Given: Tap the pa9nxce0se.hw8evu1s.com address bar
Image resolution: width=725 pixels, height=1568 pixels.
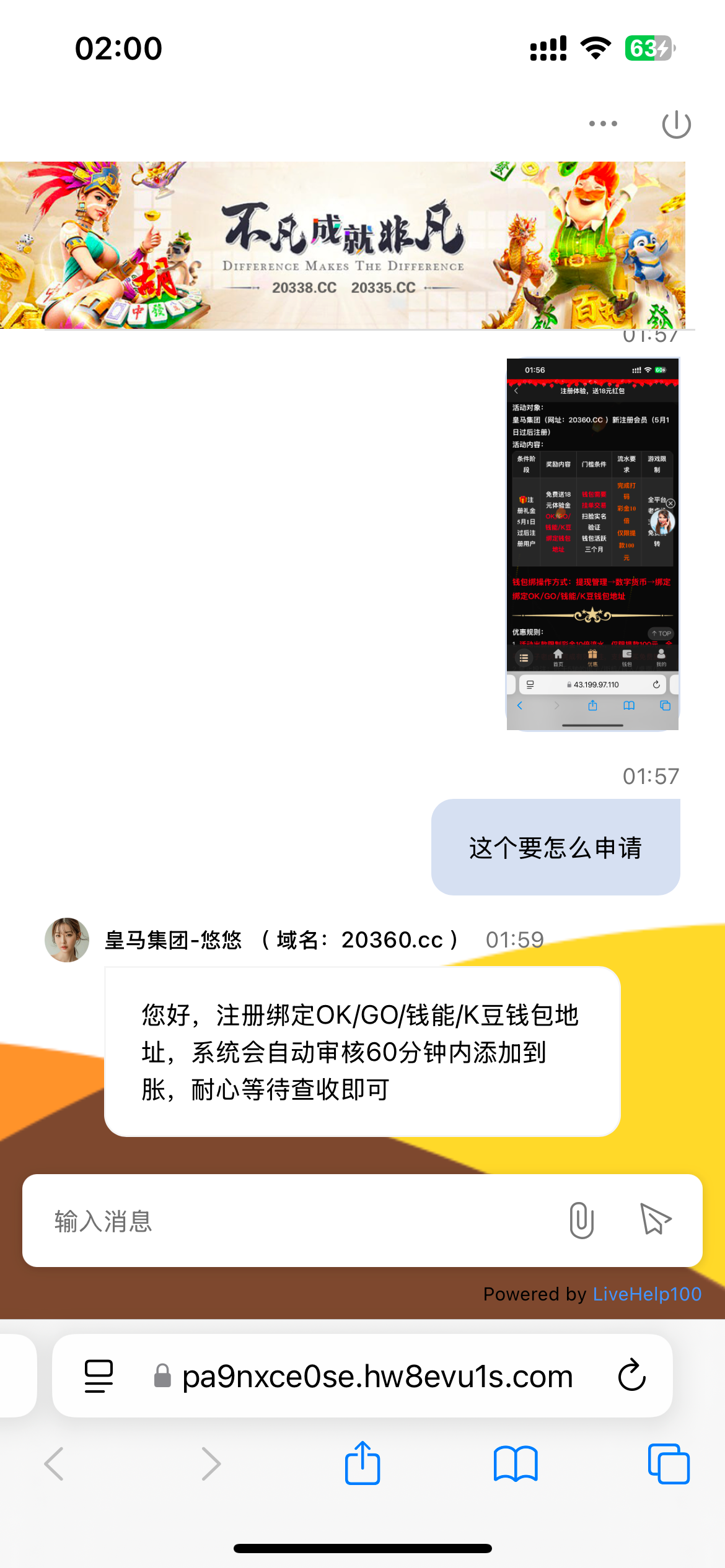Looking at the screenshot, I should click(x=377, y=1376).
